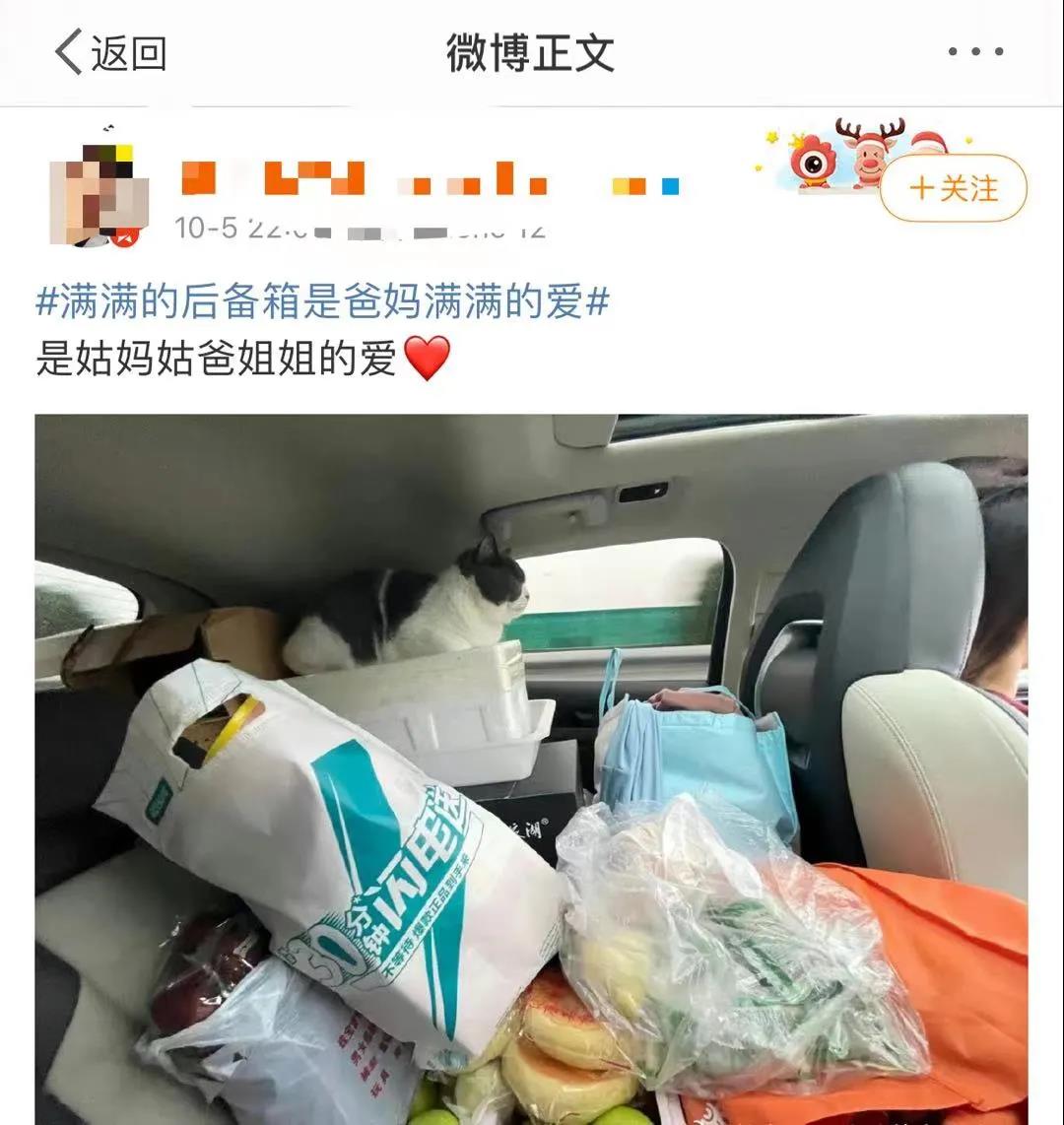The height and width of the screenshot is (1125, 1064).
Task: Open hashtag 满满的后备箱是爸妈满满的爱 topic
Action: (322, 302)
